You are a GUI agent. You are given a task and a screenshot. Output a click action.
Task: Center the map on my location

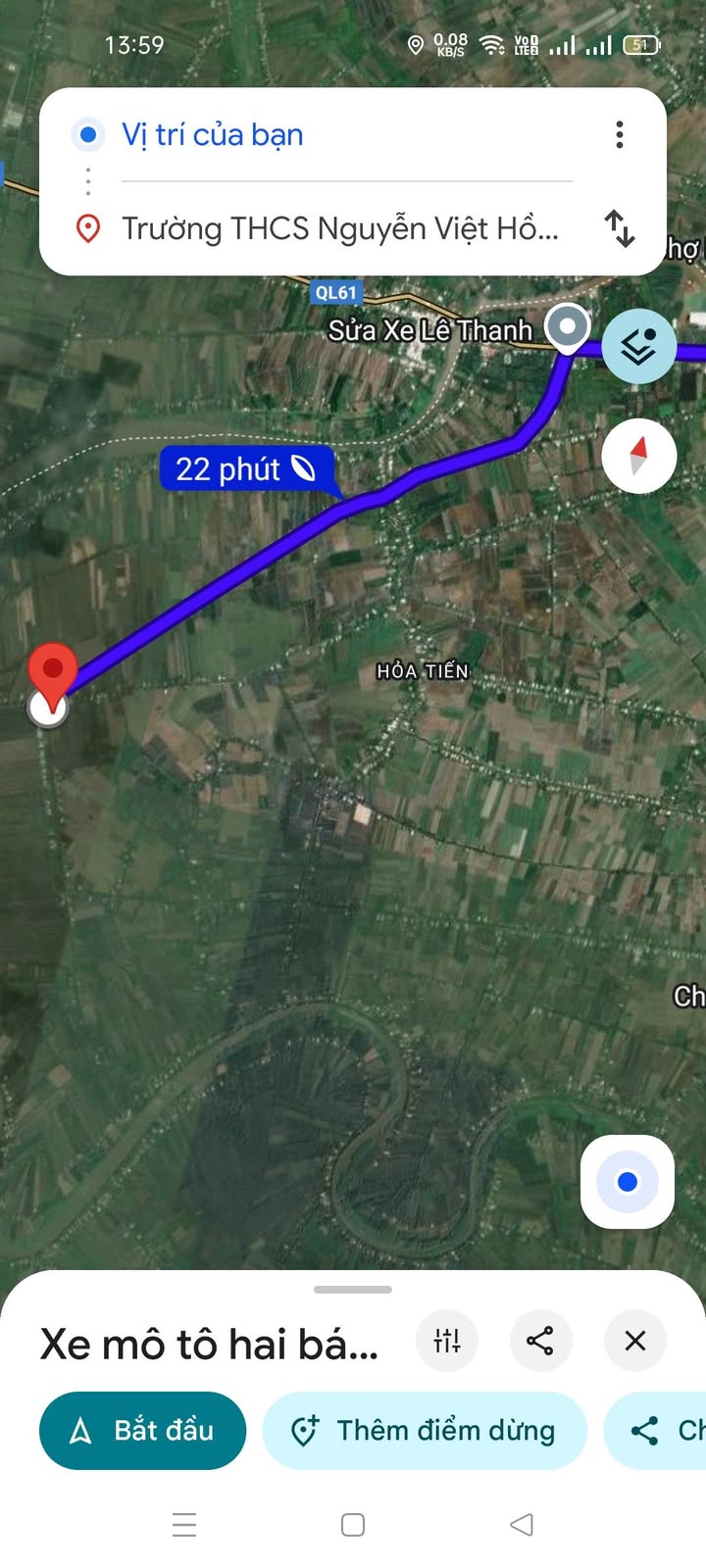[627, 1182]
